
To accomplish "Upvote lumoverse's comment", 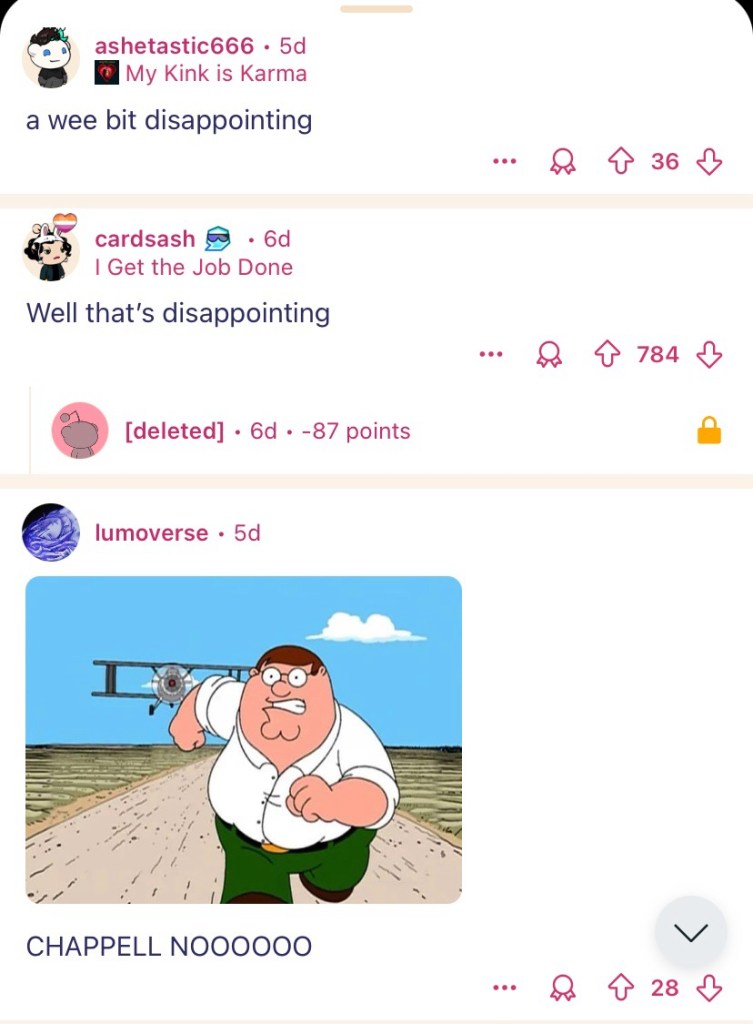I will pyautogui.click(x=622, y=988).
